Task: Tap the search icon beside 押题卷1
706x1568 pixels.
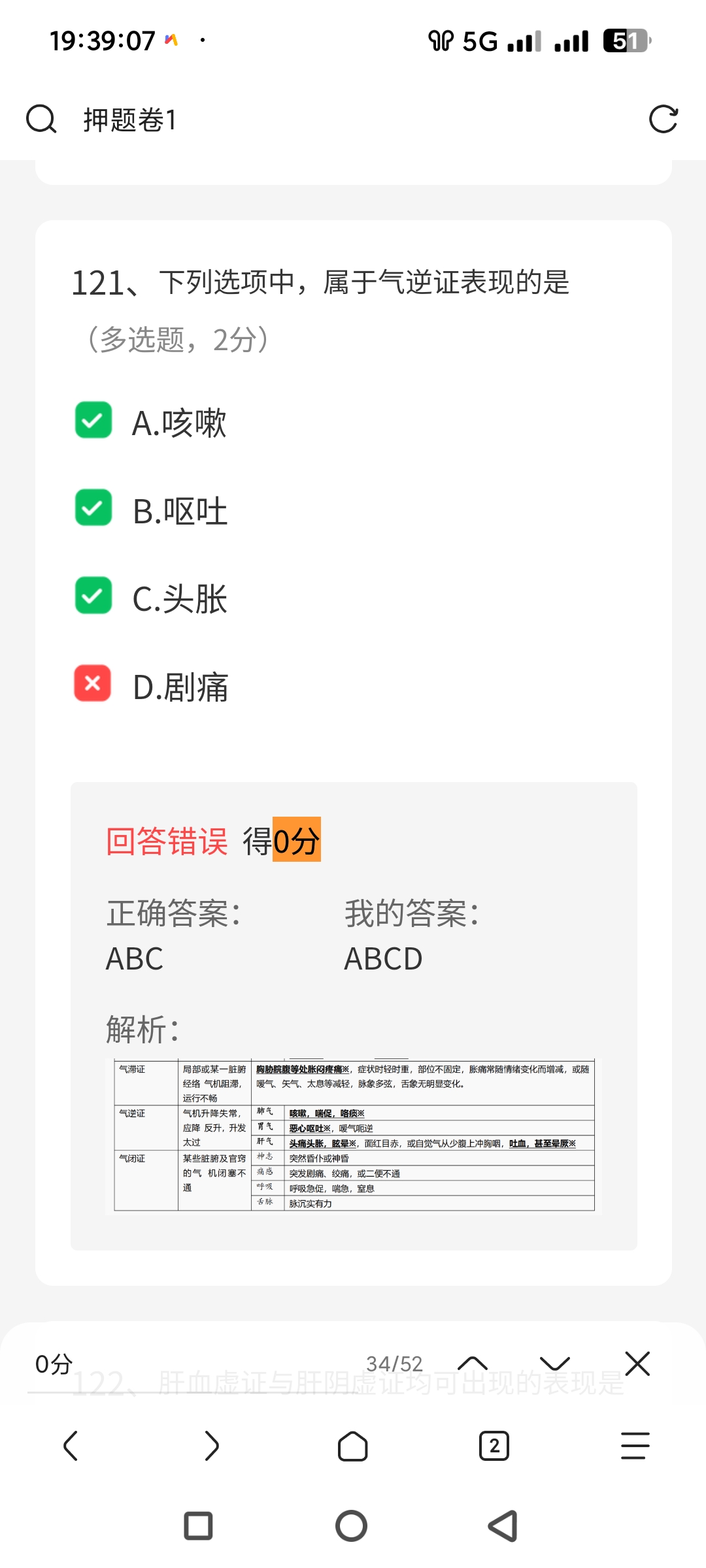Action: coord(41,120)
